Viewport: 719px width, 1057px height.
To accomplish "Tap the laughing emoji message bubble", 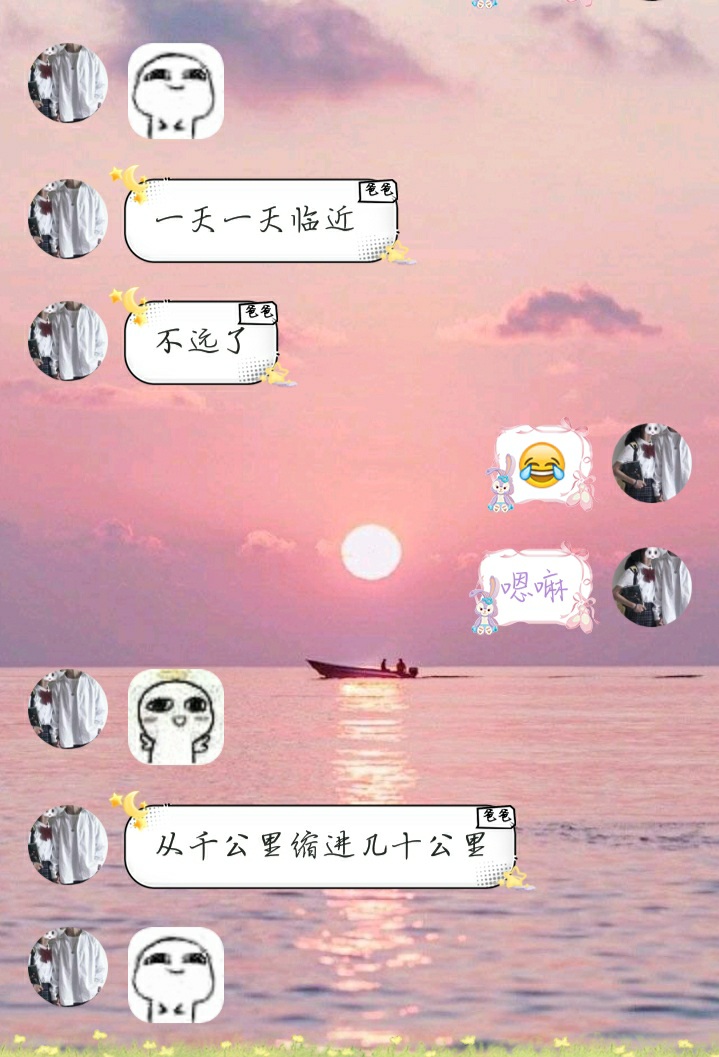I will [x=541, y=465].
